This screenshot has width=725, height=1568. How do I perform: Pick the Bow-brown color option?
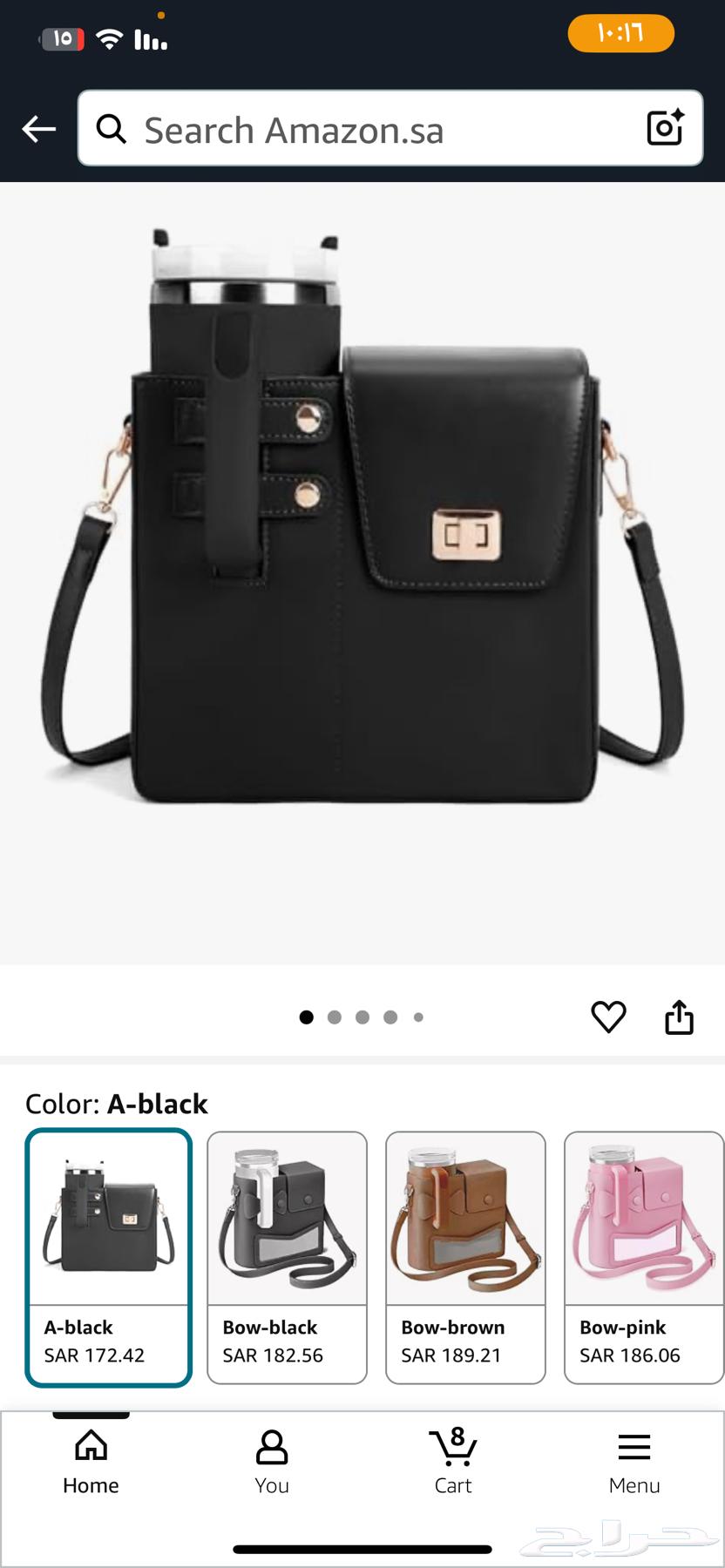point(465,1256)
